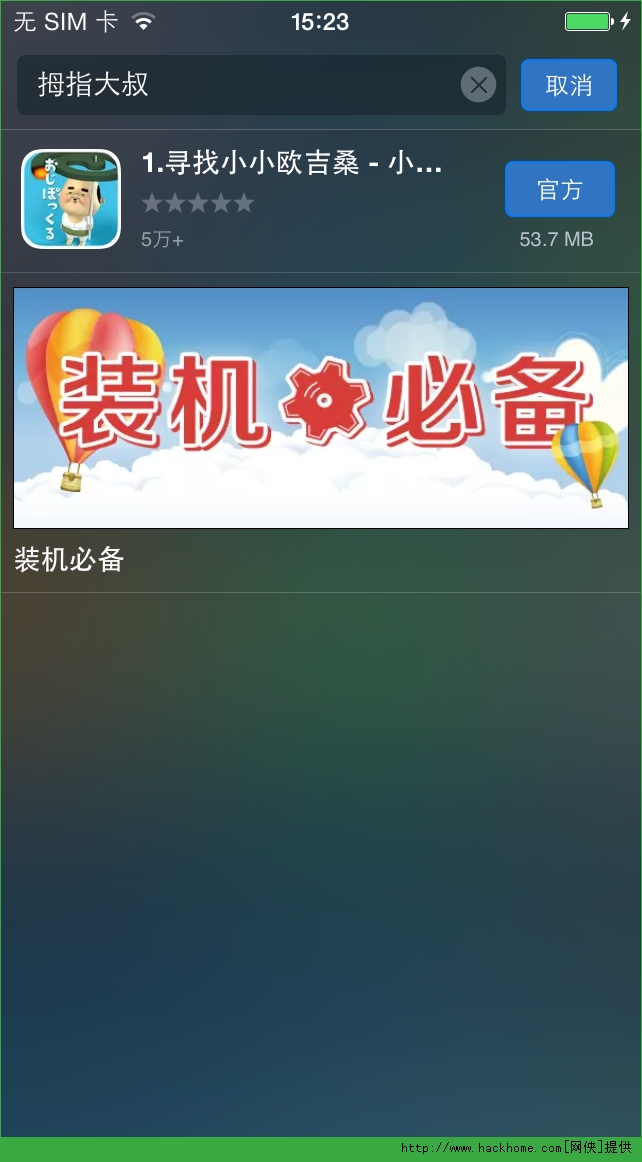Tap the 官方 download button
This screenshot has height=1162, width=642.
[x=560, y=189]
